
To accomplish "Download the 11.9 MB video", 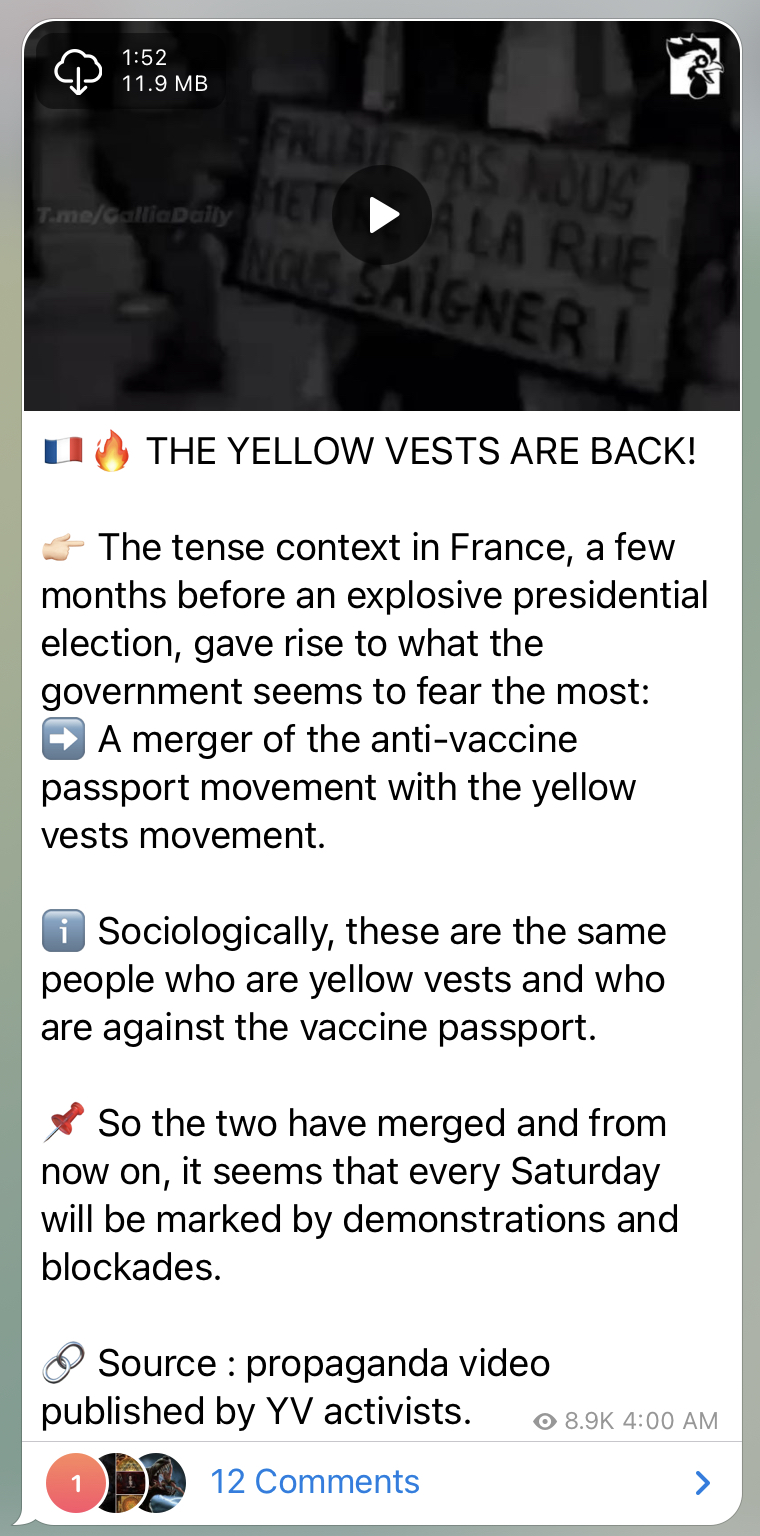I will tap(79, 72).
